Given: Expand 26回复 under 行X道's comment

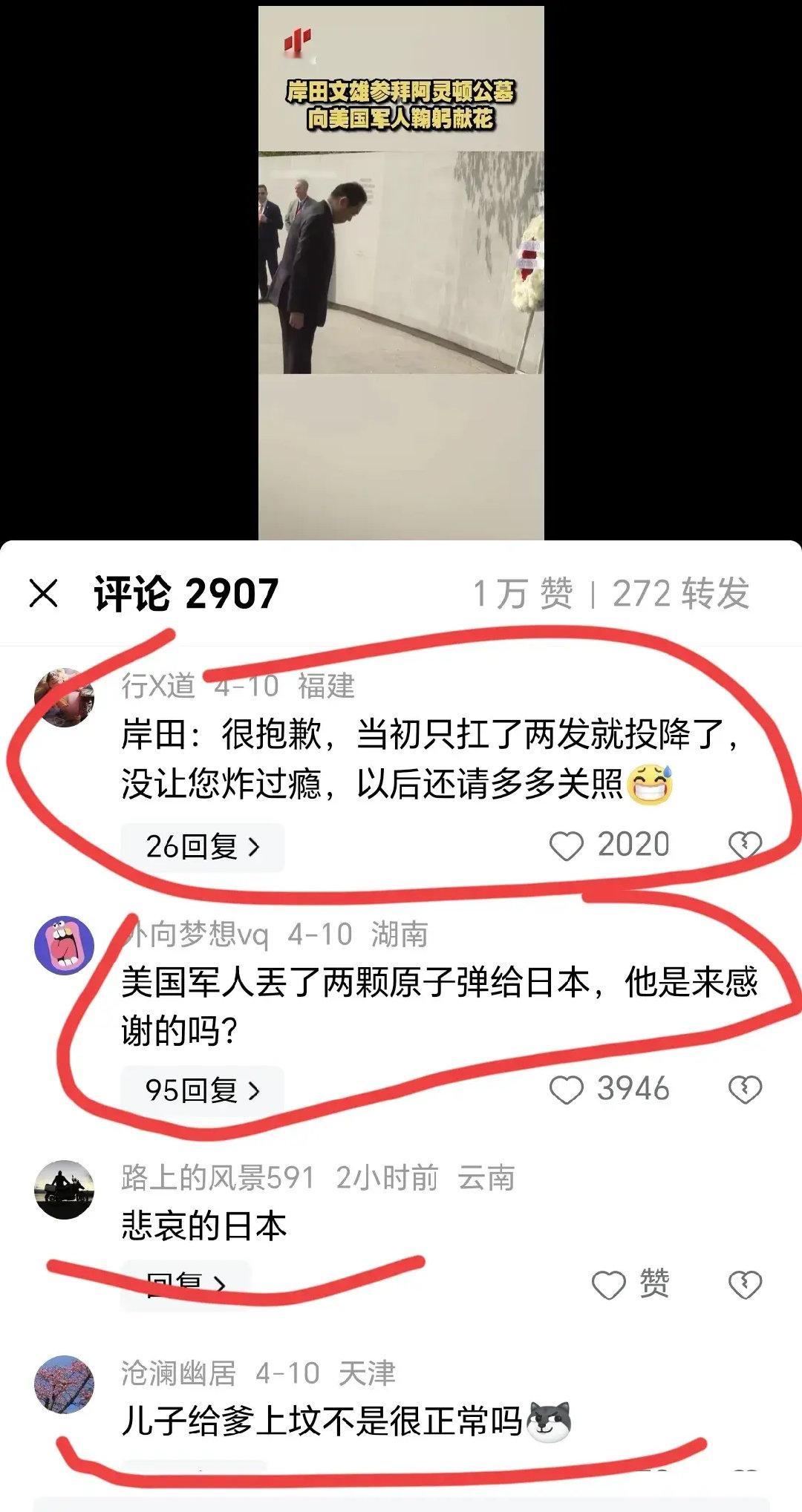Looking at the screenshot, I should coord(202,846).
